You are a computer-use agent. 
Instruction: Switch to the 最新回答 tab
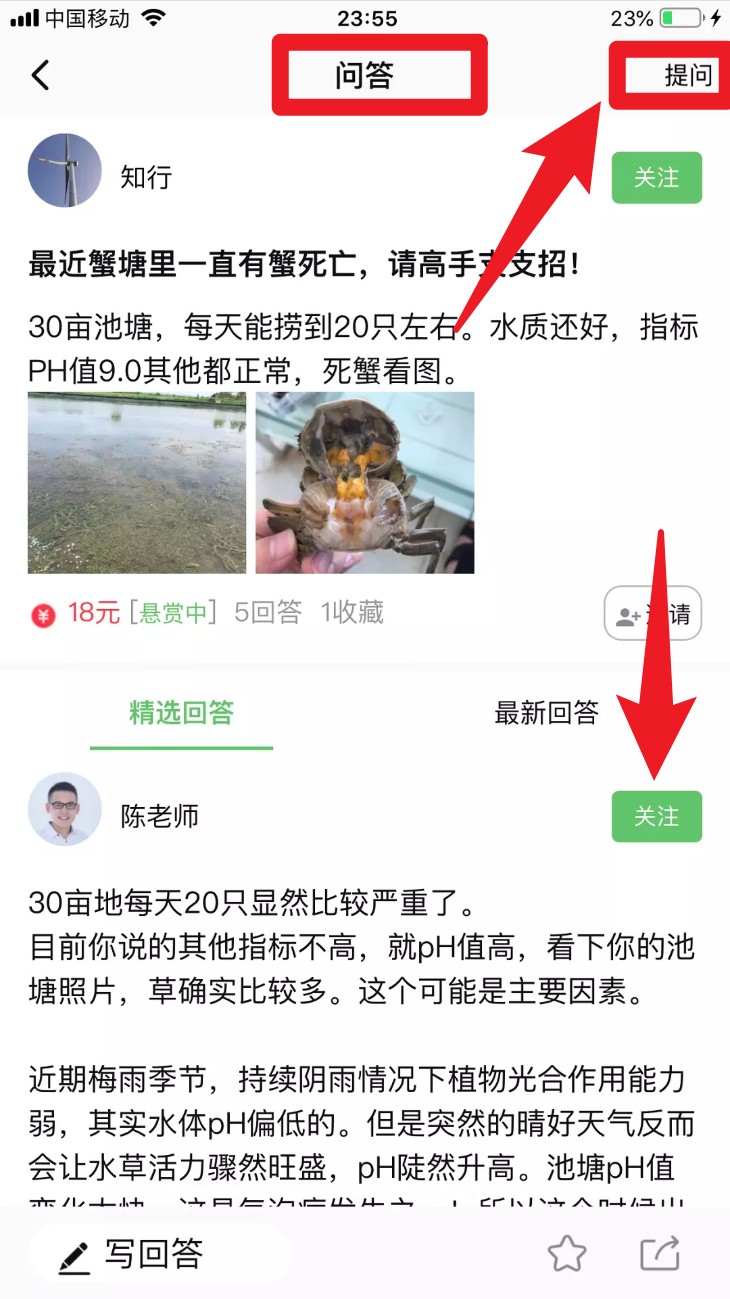pos(546,713)
